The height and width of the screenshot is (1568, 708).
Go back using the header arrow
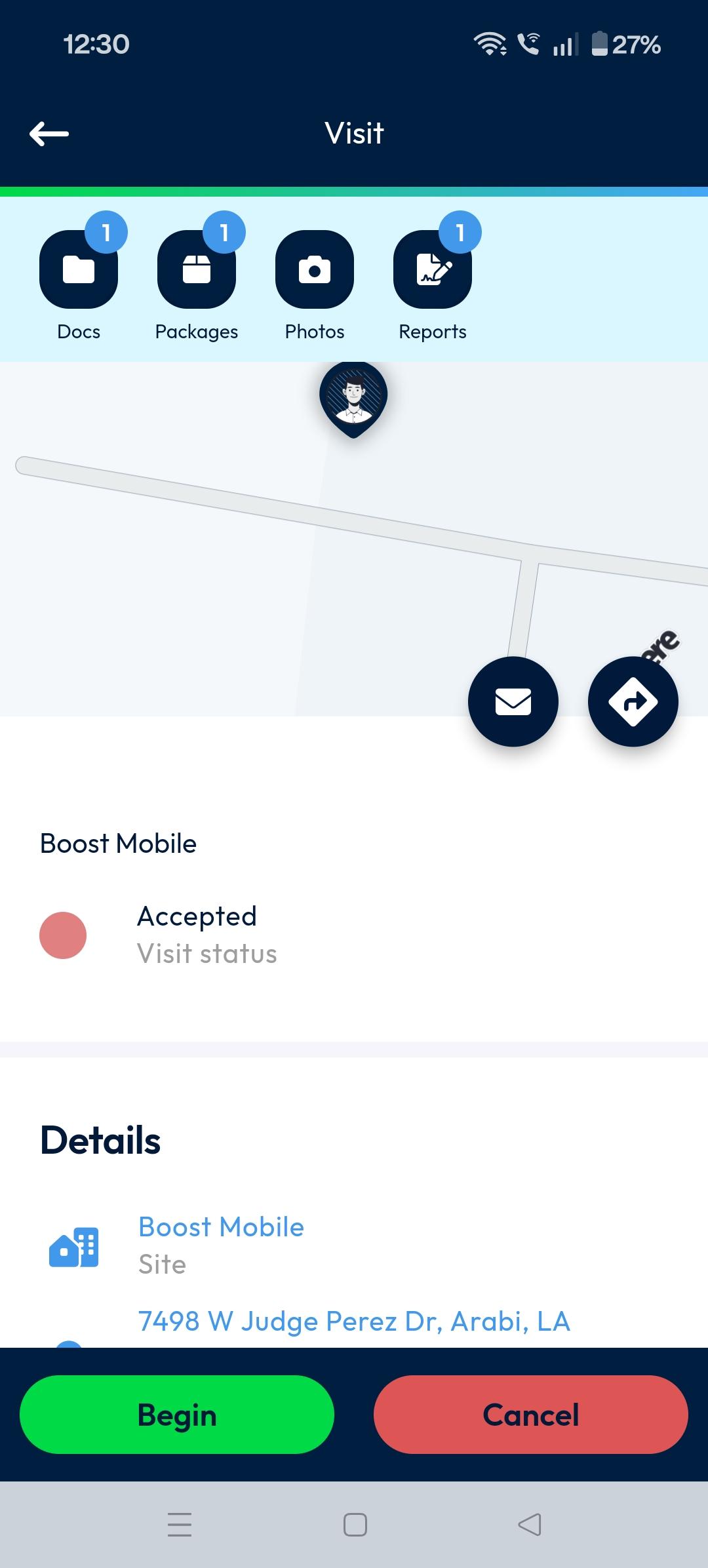coord(49,134)
